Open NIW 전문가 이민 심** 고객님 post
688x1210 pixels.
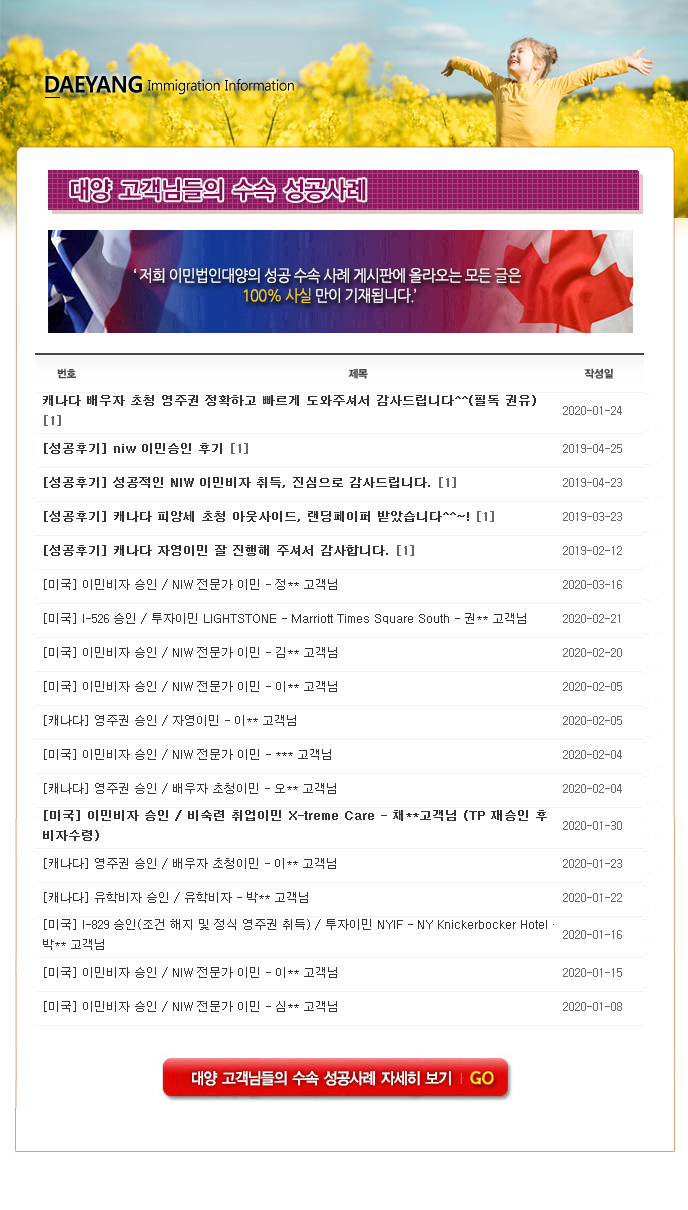click(x=190, y=1006)
